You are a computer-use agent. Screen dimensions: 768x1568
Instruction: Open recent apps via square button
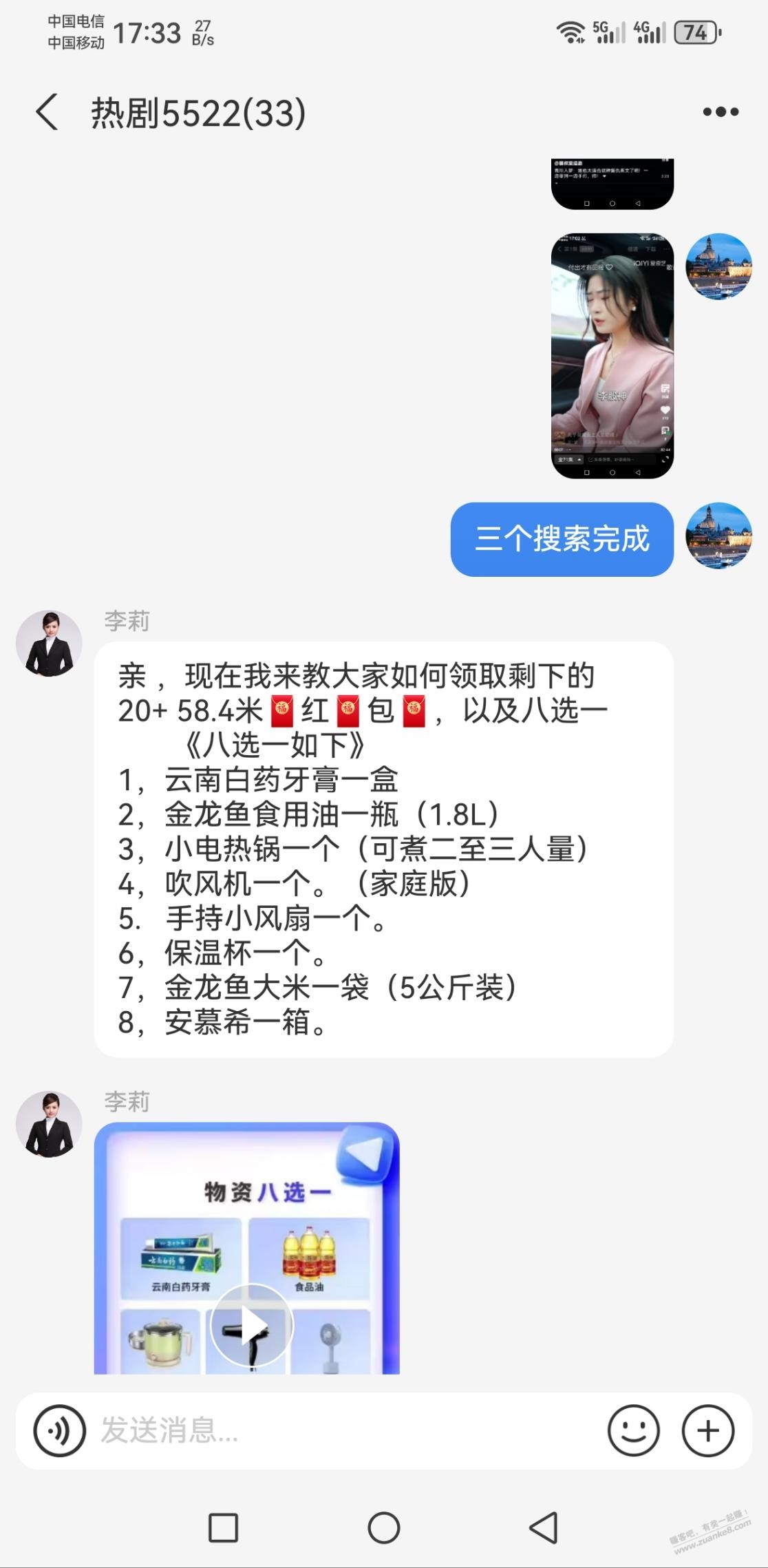(x=224, y=1528)
